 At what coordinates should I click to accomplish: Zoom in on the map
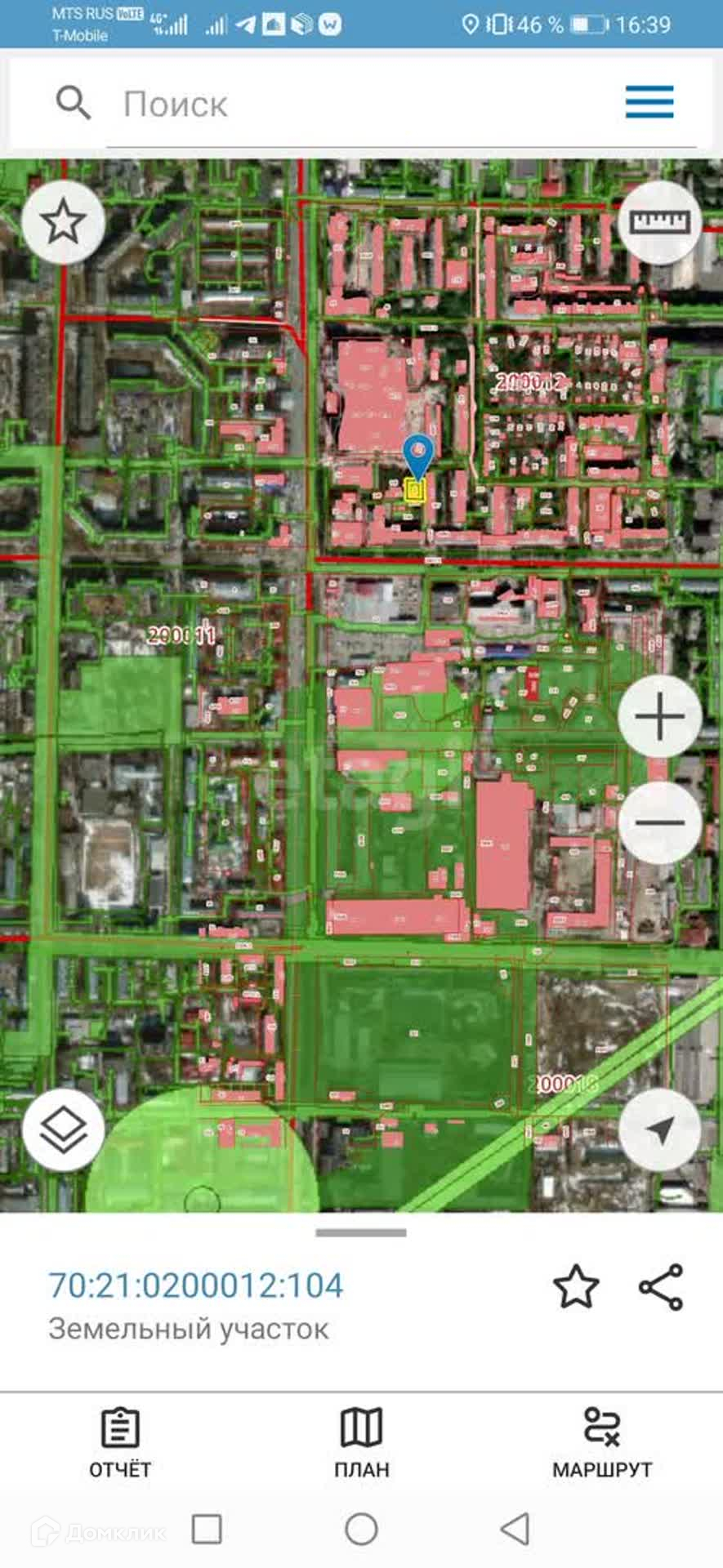(659, 717)
